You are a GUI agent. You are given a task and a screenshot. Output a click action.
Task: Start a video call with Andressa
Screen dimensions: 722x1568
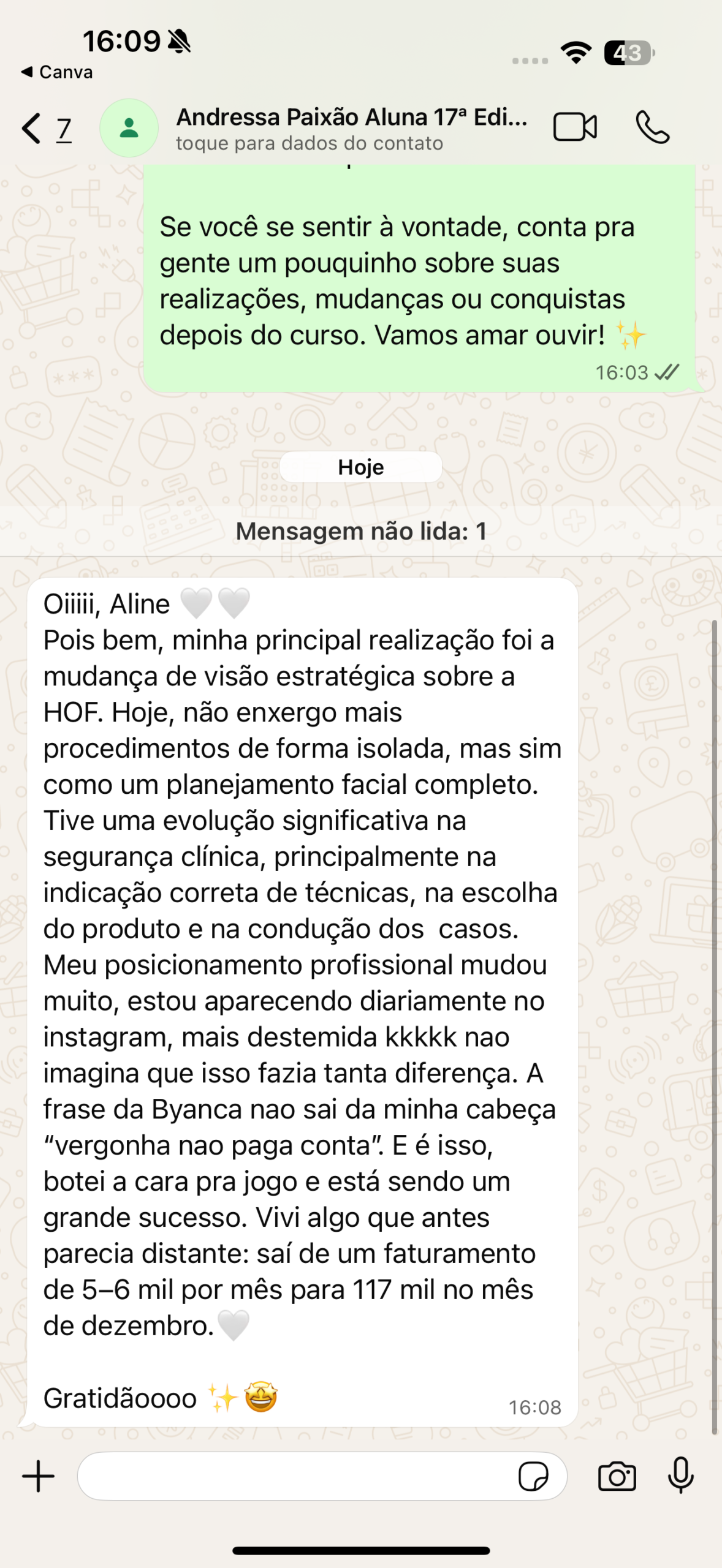pos(575,127)
